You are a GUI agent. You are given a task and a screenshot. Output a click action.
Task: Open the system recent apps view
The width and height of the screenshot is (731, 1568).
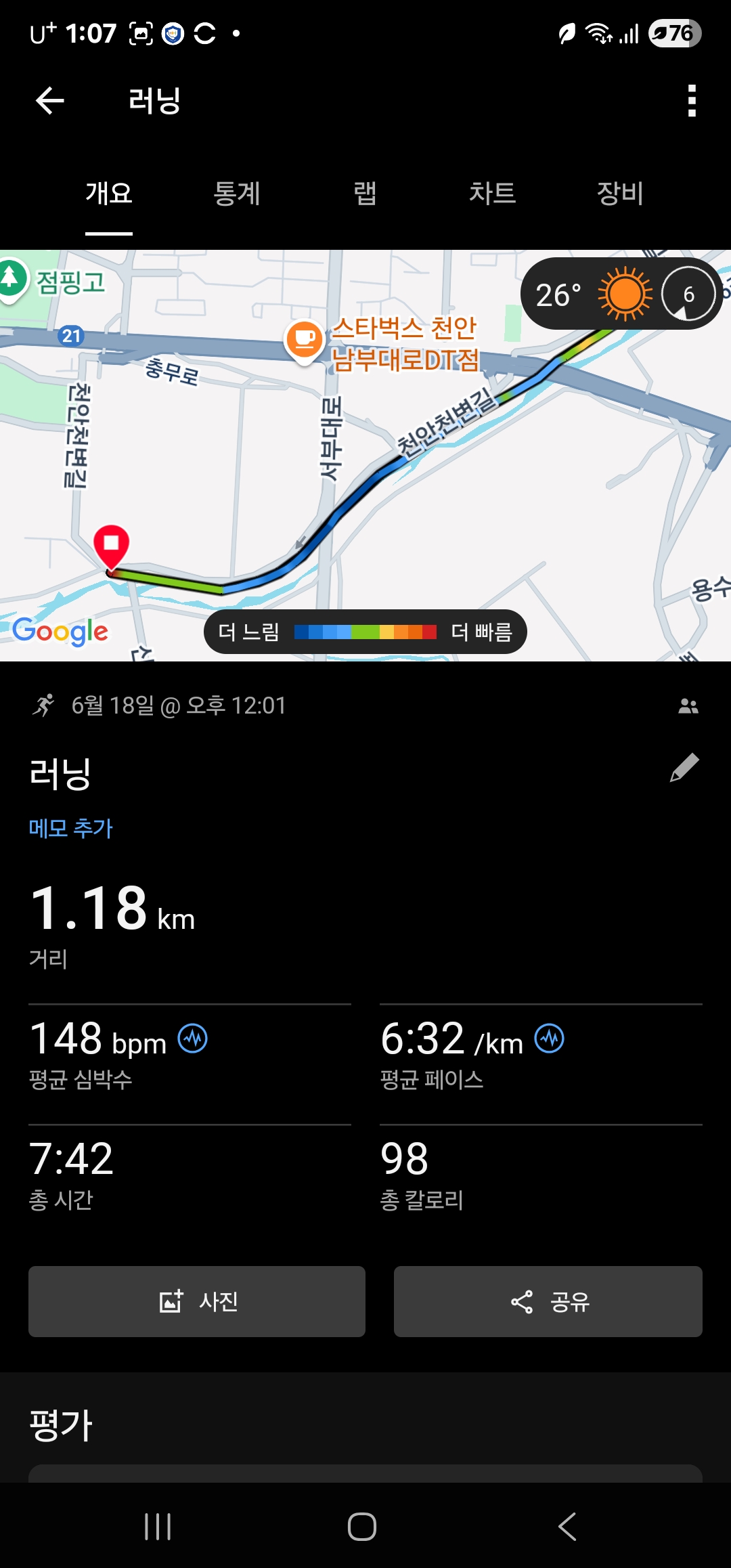coord(158,1527)
